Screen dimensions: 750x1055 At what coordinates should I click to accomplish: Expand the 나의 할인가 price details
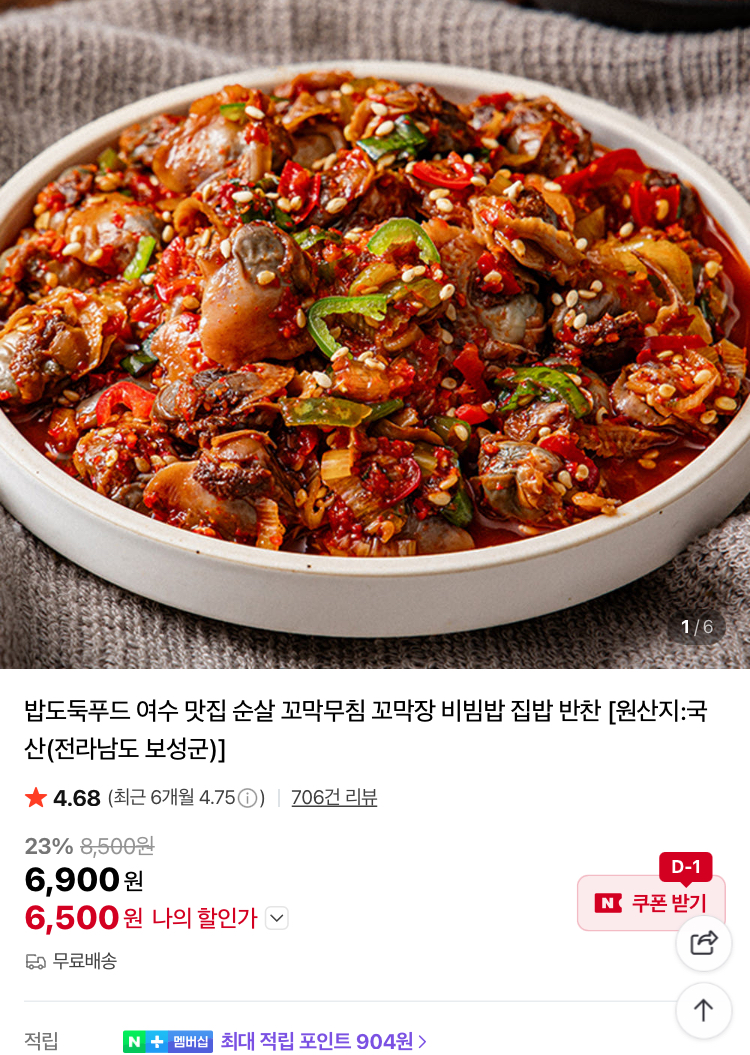(x=277, y=918)
